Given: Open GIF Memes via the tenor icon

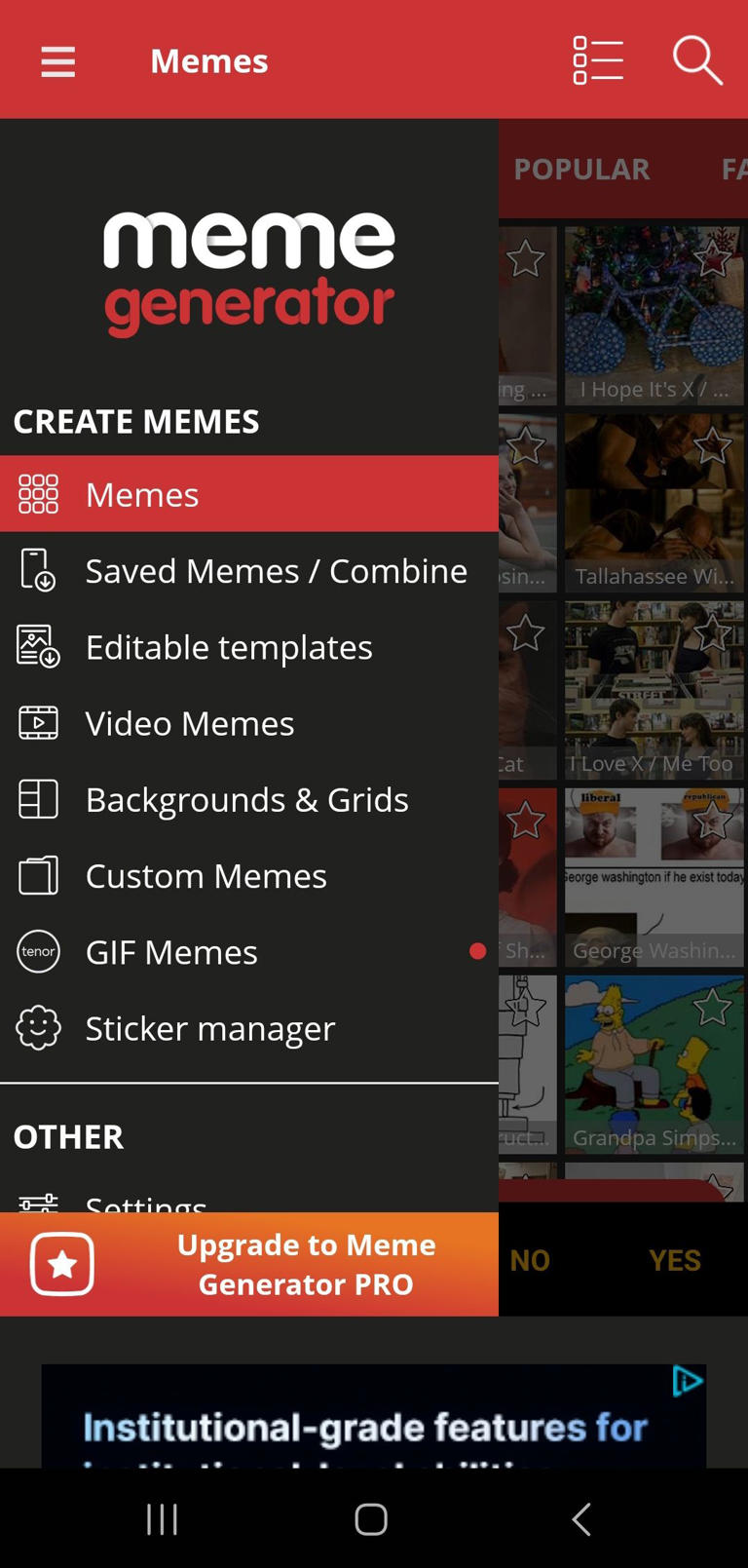Looking at the screenshot, I should click(38, 951).
